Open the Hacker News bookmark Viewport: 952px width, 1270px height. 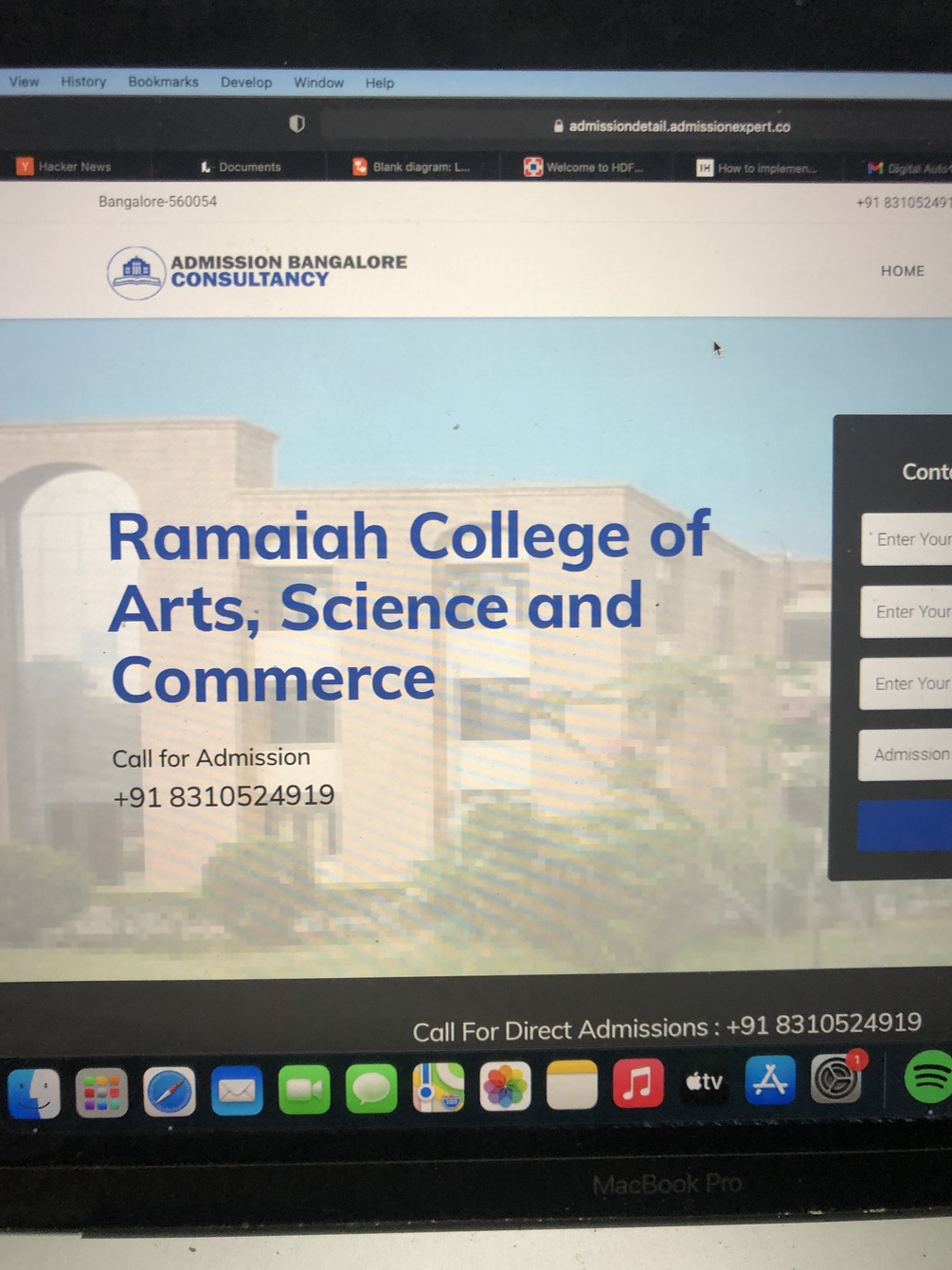pyautogui.click(x=64, y=167)
